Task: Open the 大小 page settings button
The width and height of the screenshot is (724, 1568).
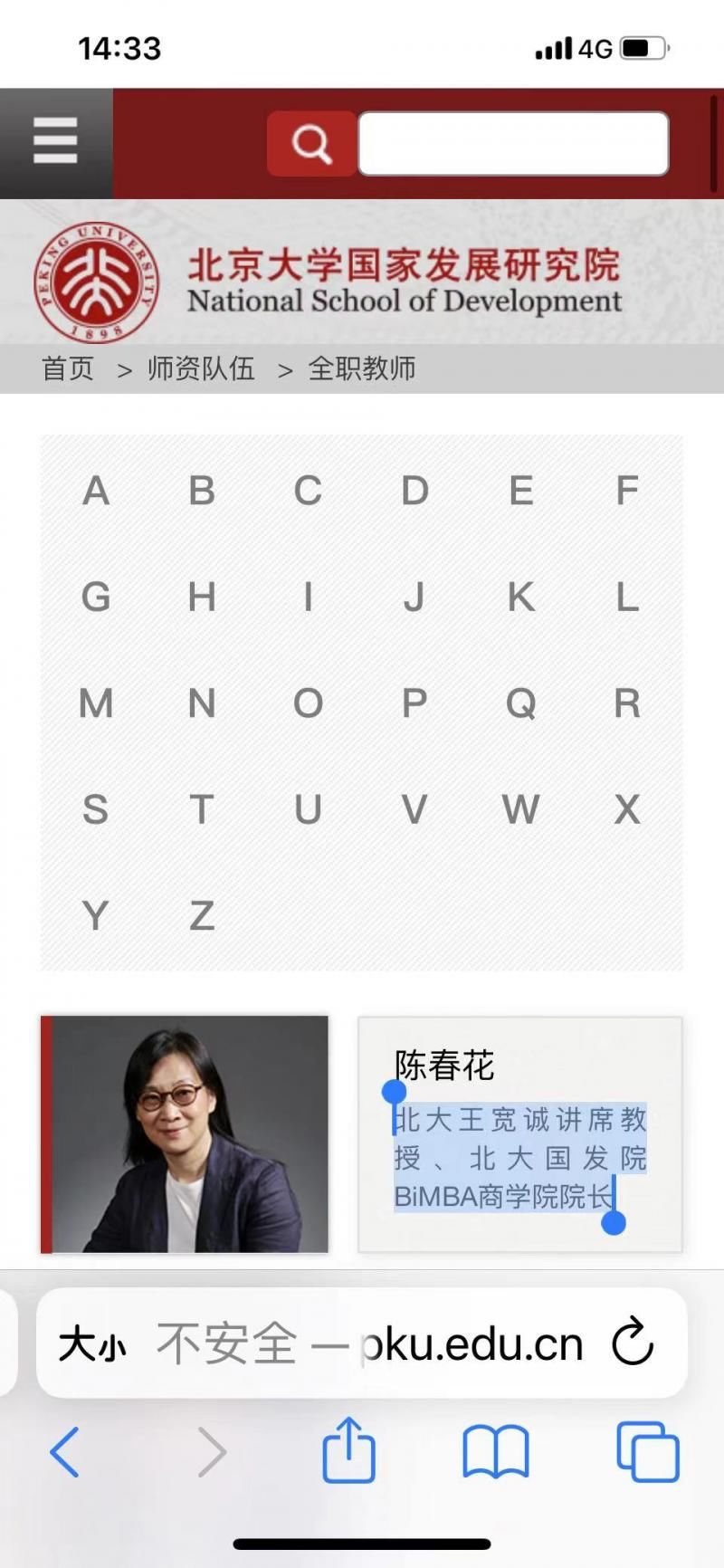Action: click(91, 1344)
